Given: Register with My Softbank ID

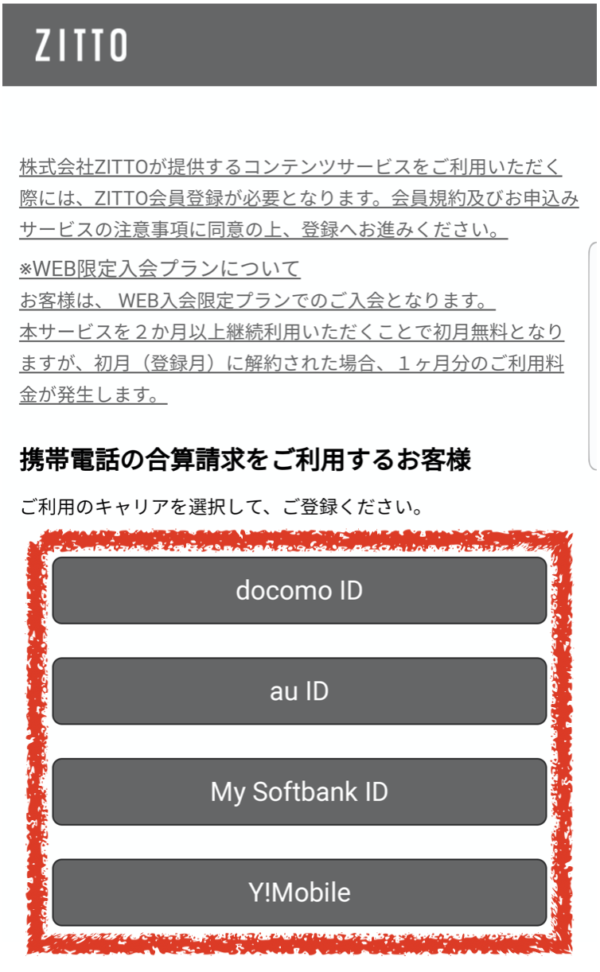Looking at the screenshot, I should [x=299, y=792].
